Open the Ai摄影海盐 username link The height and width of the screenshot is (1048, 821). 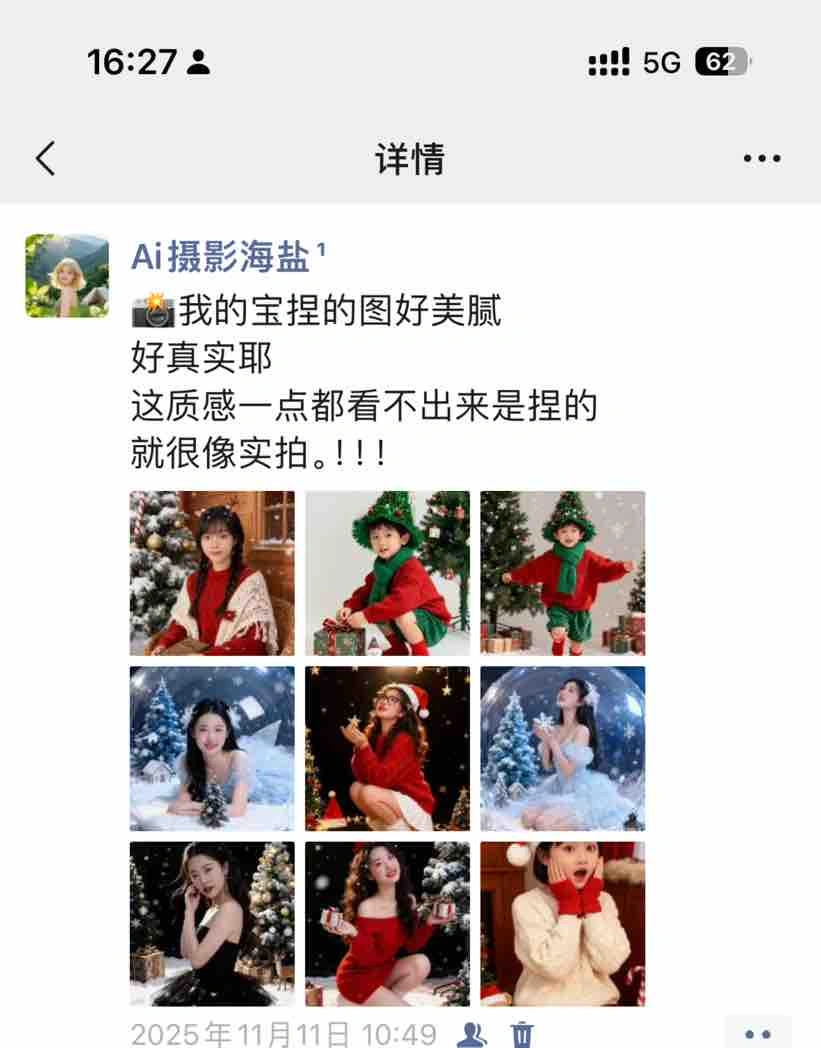221,258
